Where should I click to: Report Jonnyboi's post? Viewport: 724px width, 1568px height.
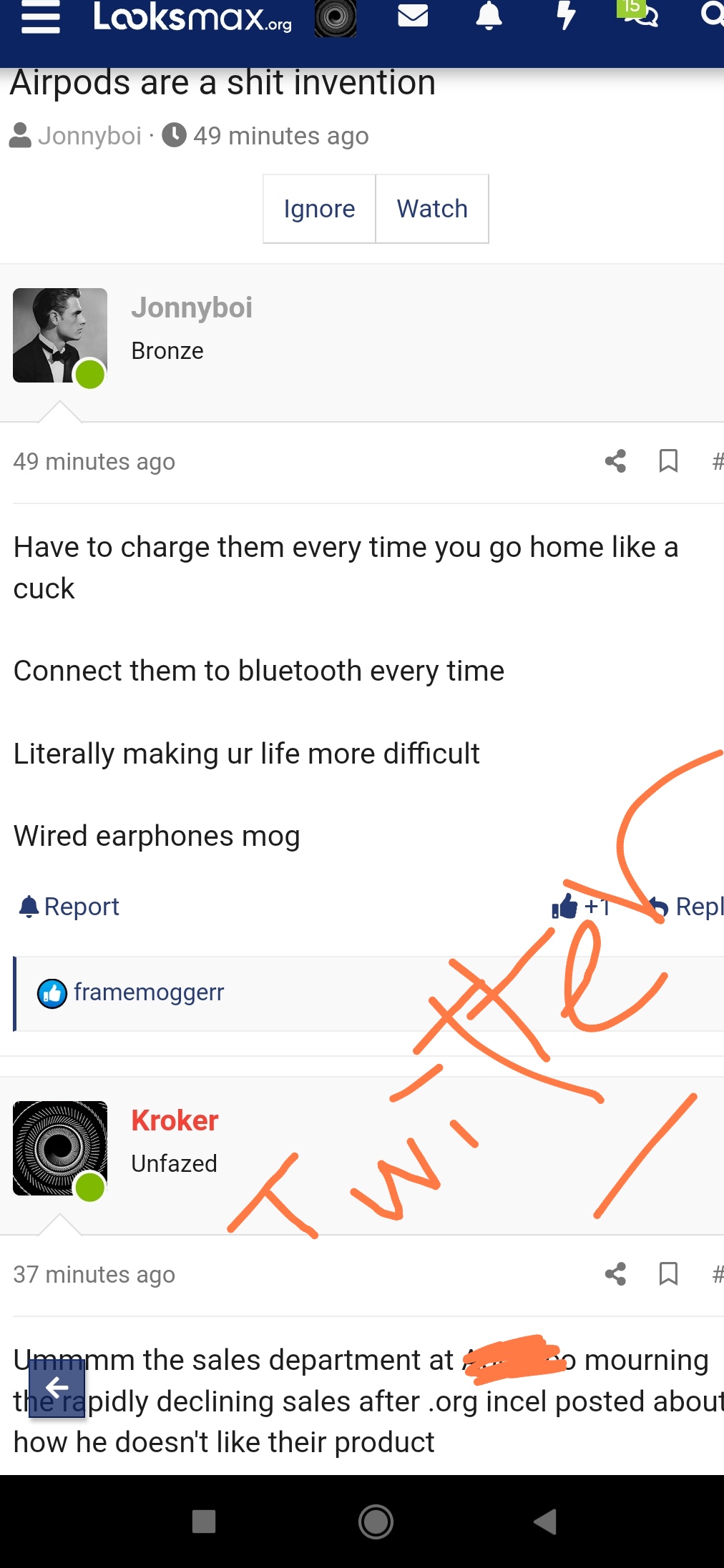(69, 907)
